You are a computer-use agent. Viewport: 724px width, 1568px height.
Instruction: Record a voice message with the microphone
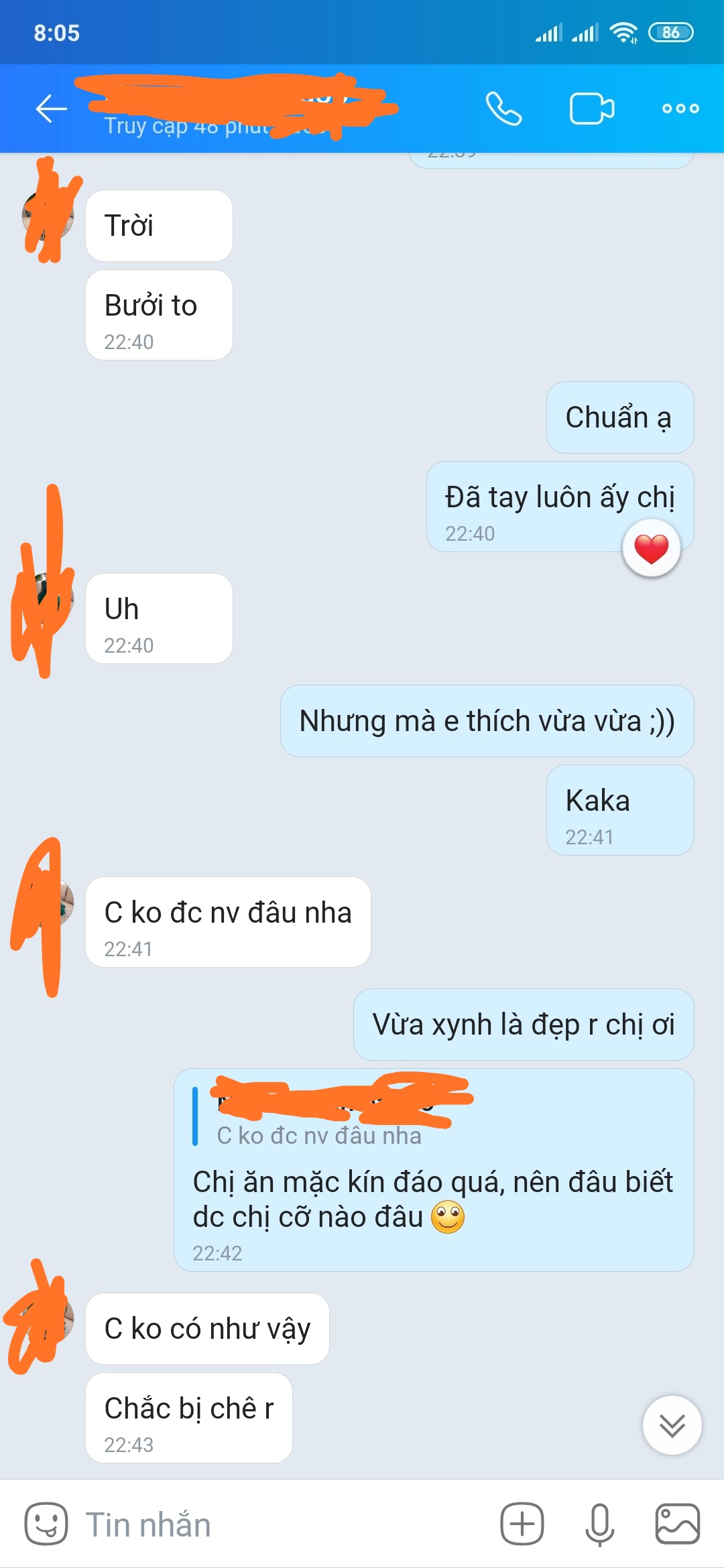tap(599, 1524)
